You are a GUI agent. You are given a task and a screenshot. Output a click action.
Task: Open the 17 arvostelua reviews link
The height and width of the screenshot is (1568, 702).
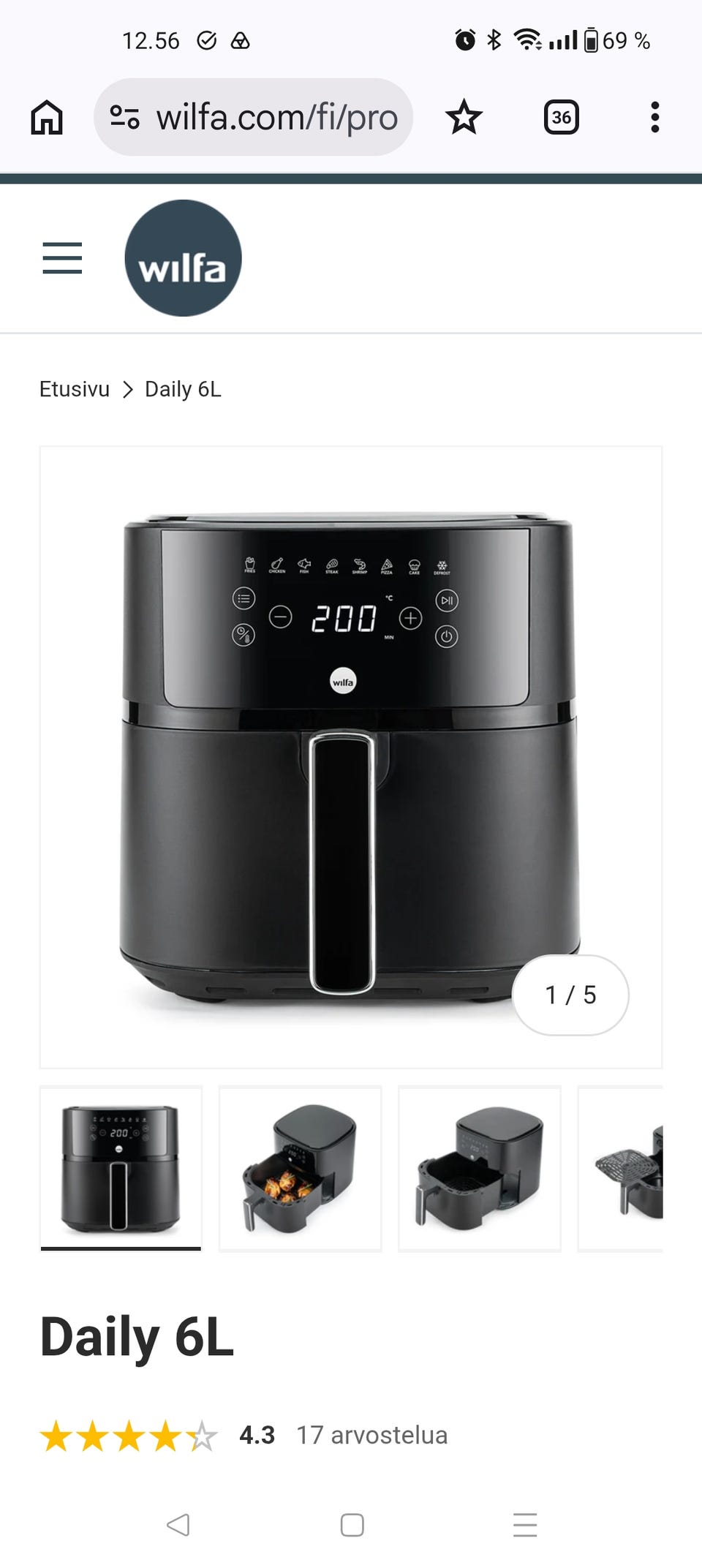tap(371, 1435)
